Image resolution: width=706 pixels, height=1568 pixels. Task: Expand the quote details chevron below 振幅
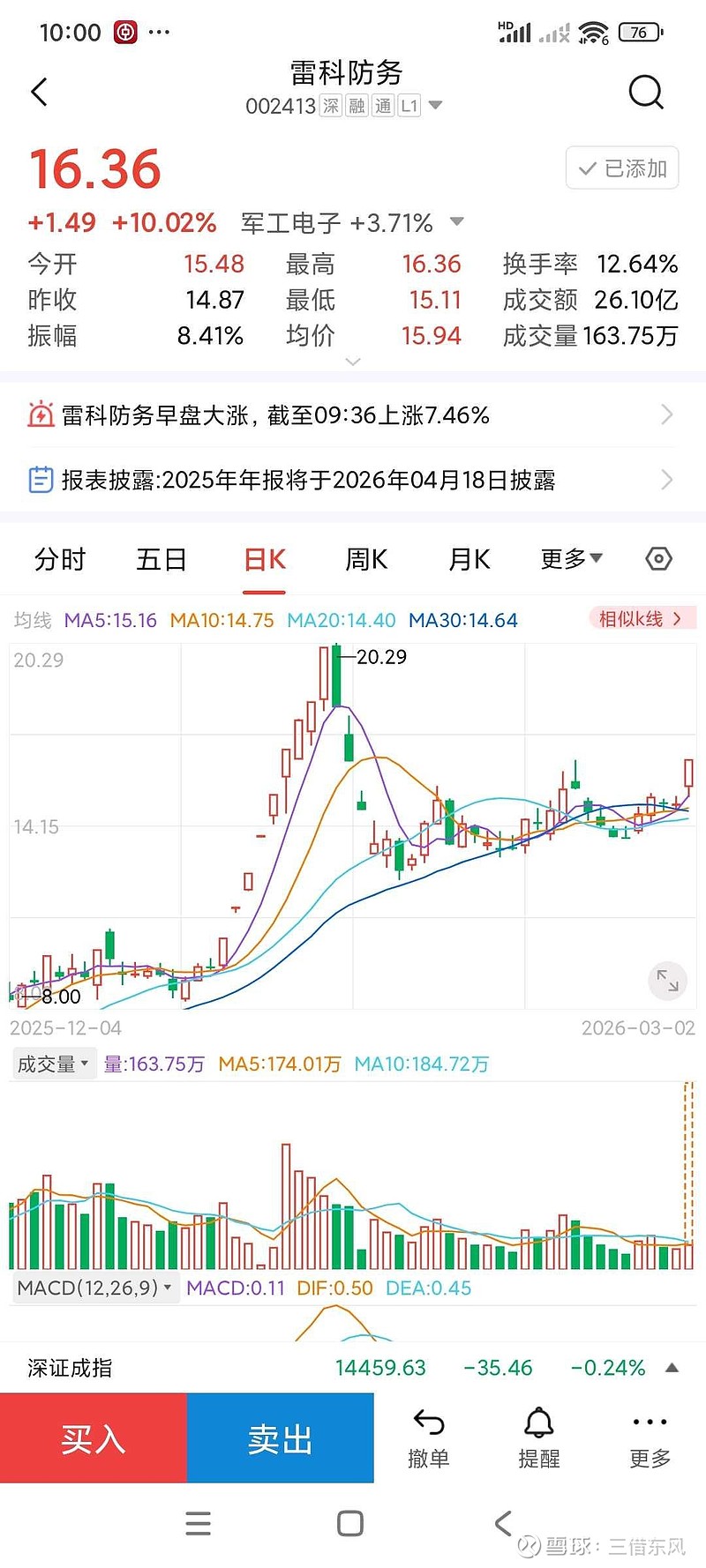coord(353,362)
